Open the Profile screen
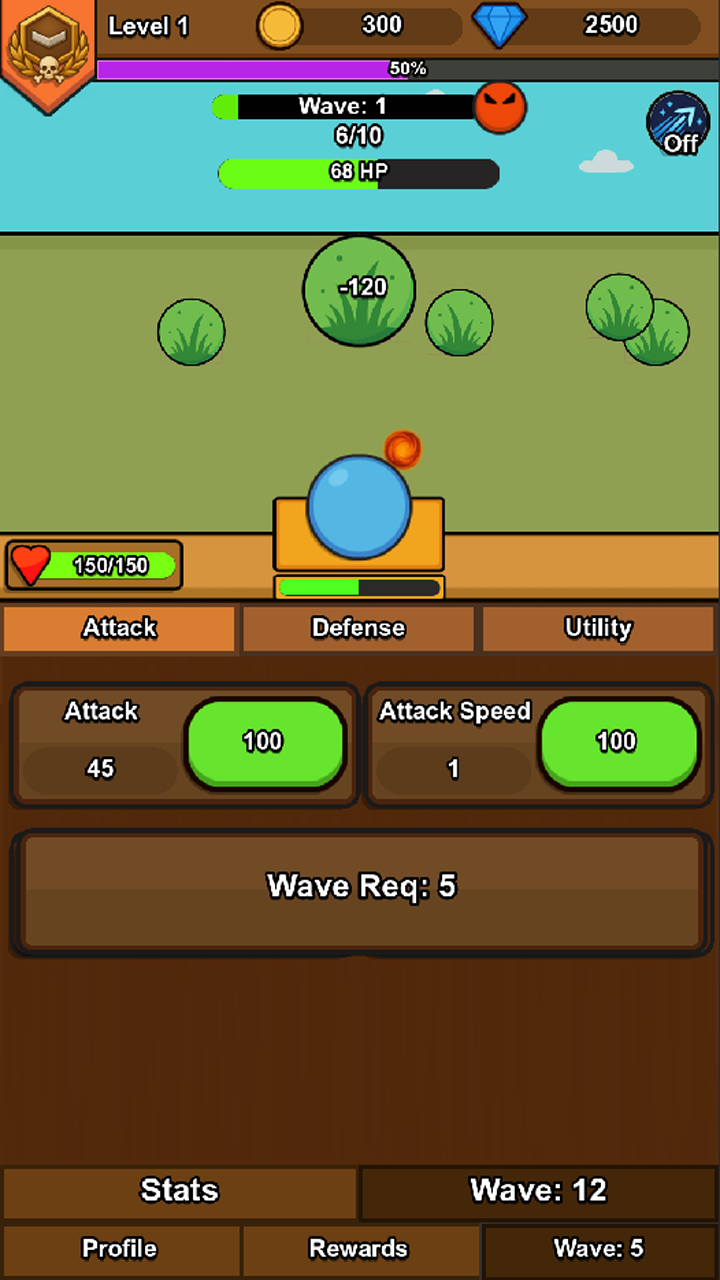720x1280 pixels. point(120,1249)
